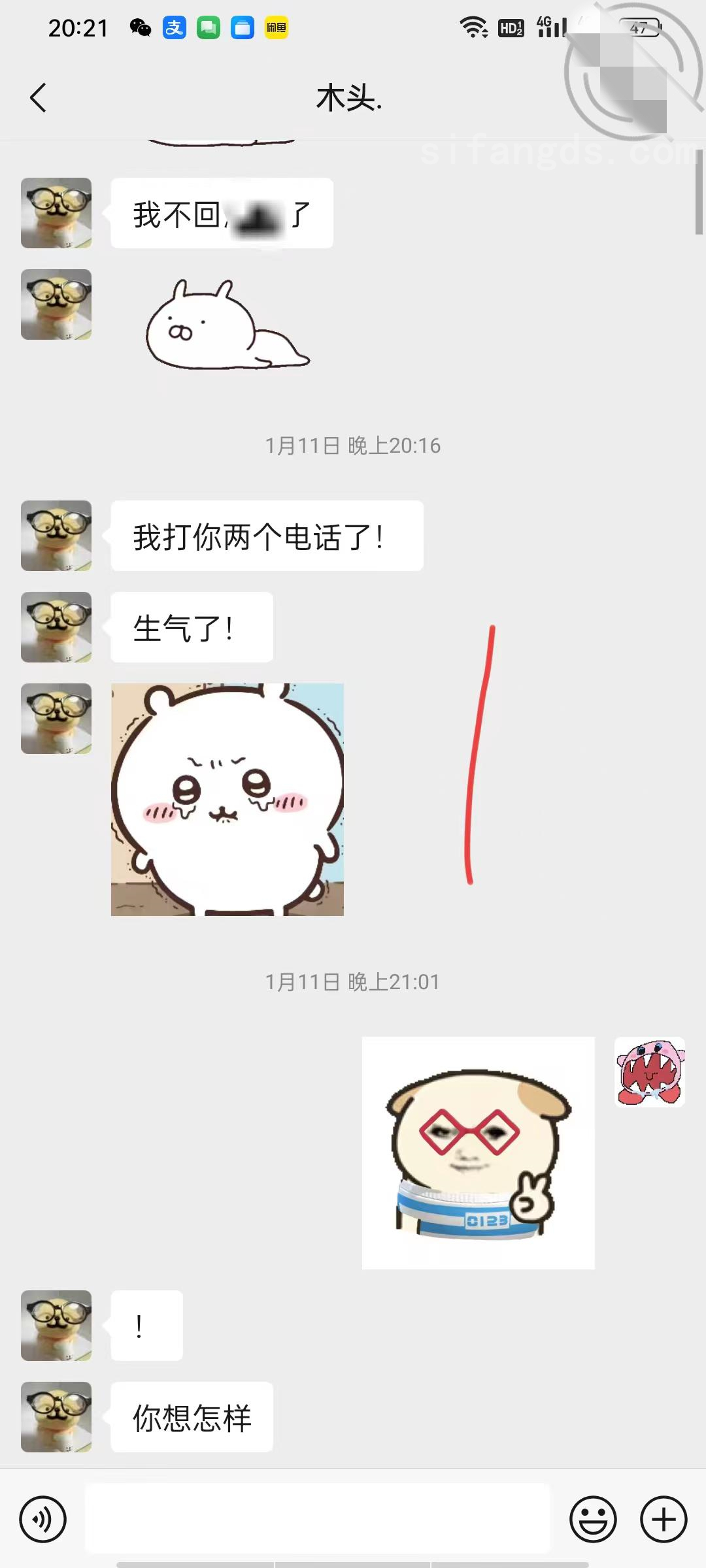
Task: Open 木头's avatar next to 生气了!
Action: point(56,627)
